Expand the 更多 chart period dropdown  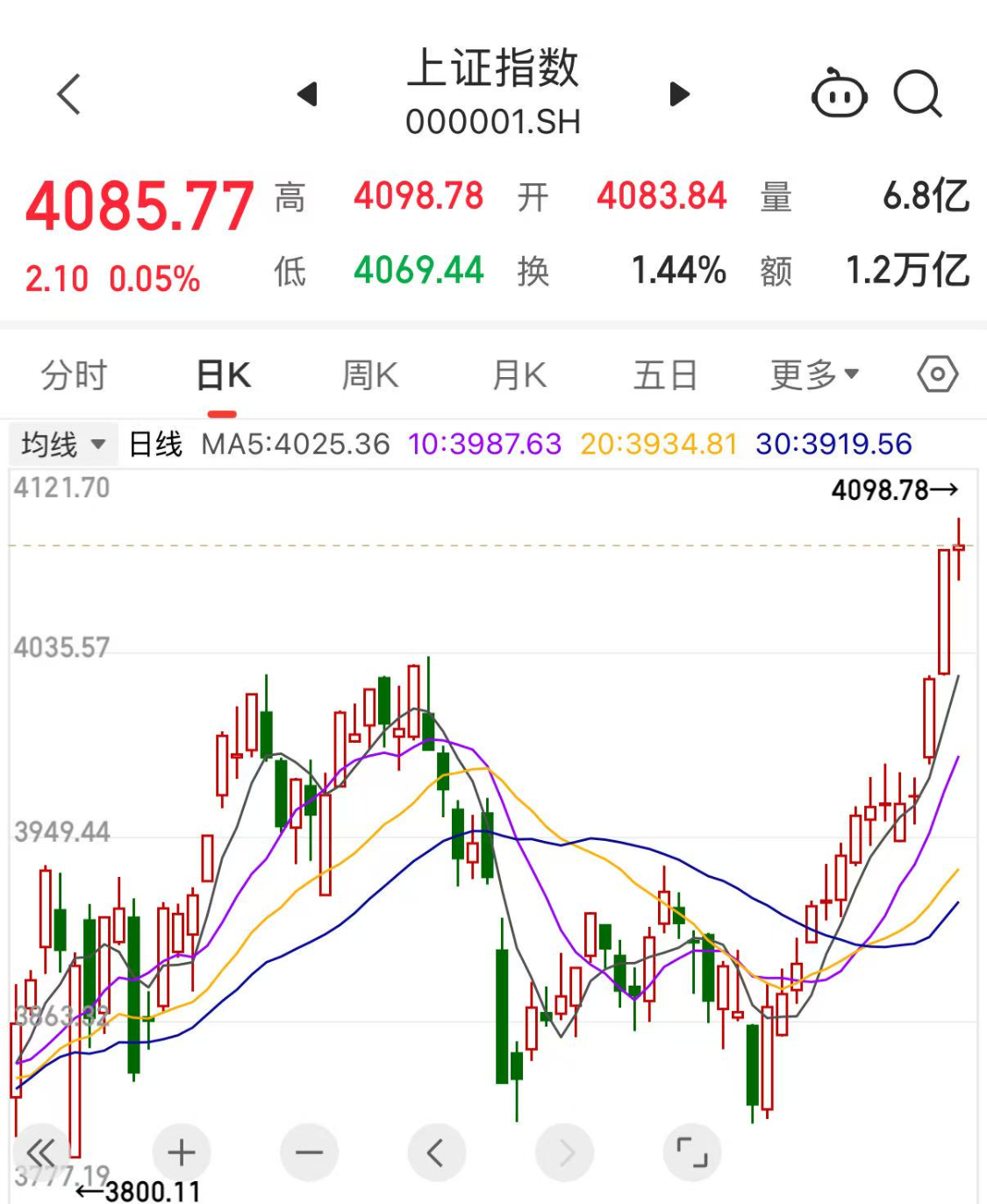813,375
